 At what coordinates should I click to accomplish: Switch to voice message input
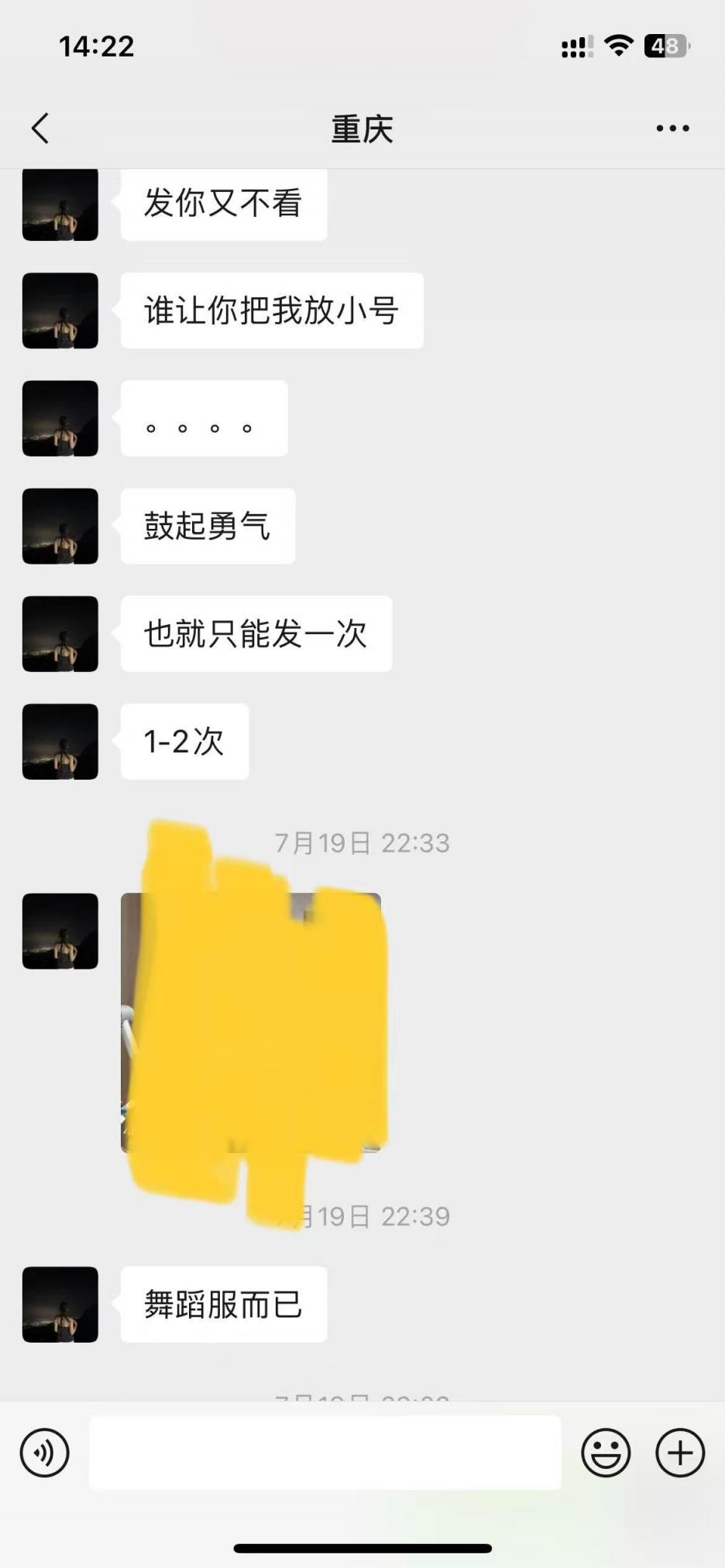(x=44, y=1453)
